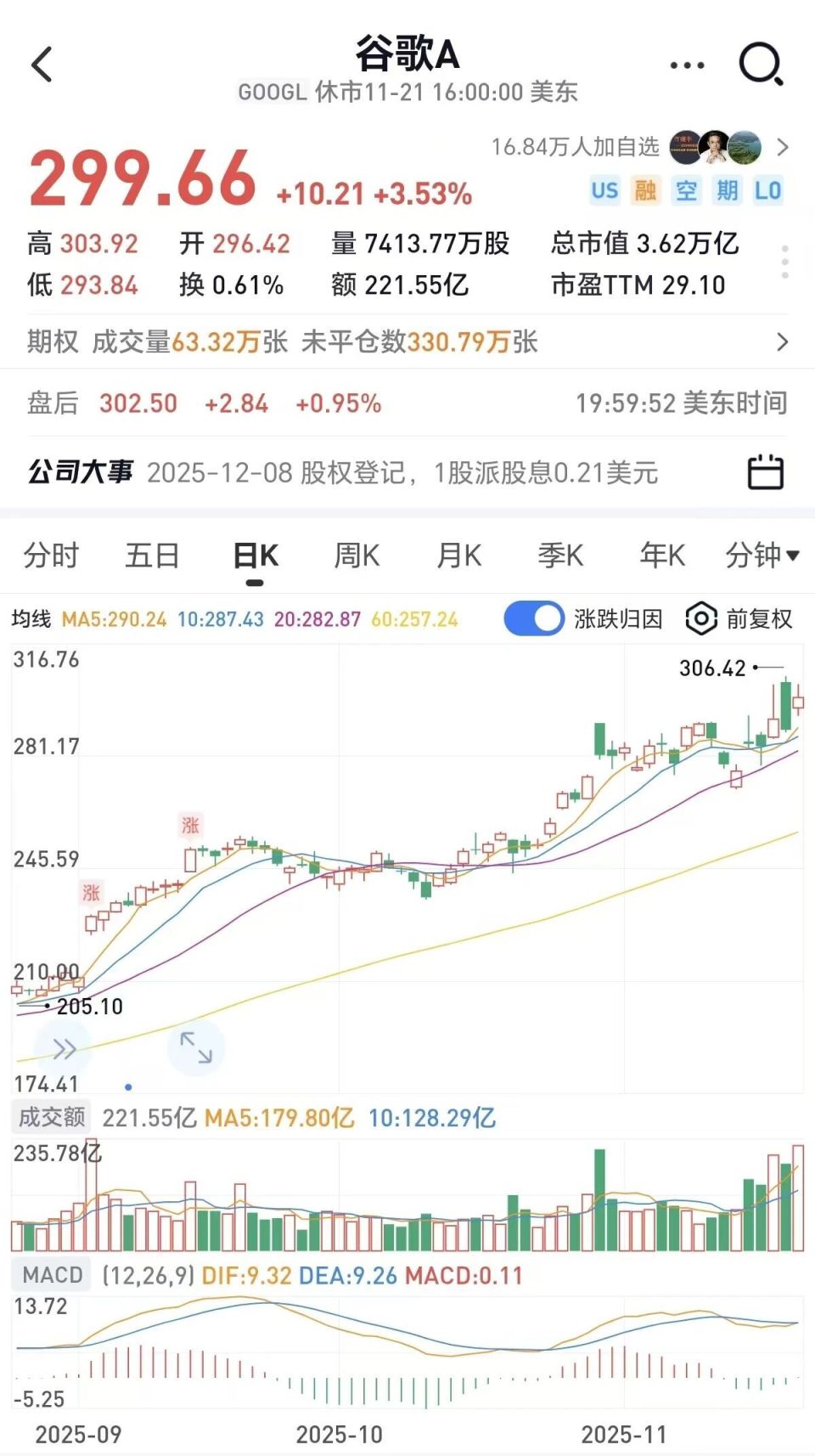Open the 分钟 dropdown arrow
Viewport: 815px width, 1456px height.
coord(791,556)
